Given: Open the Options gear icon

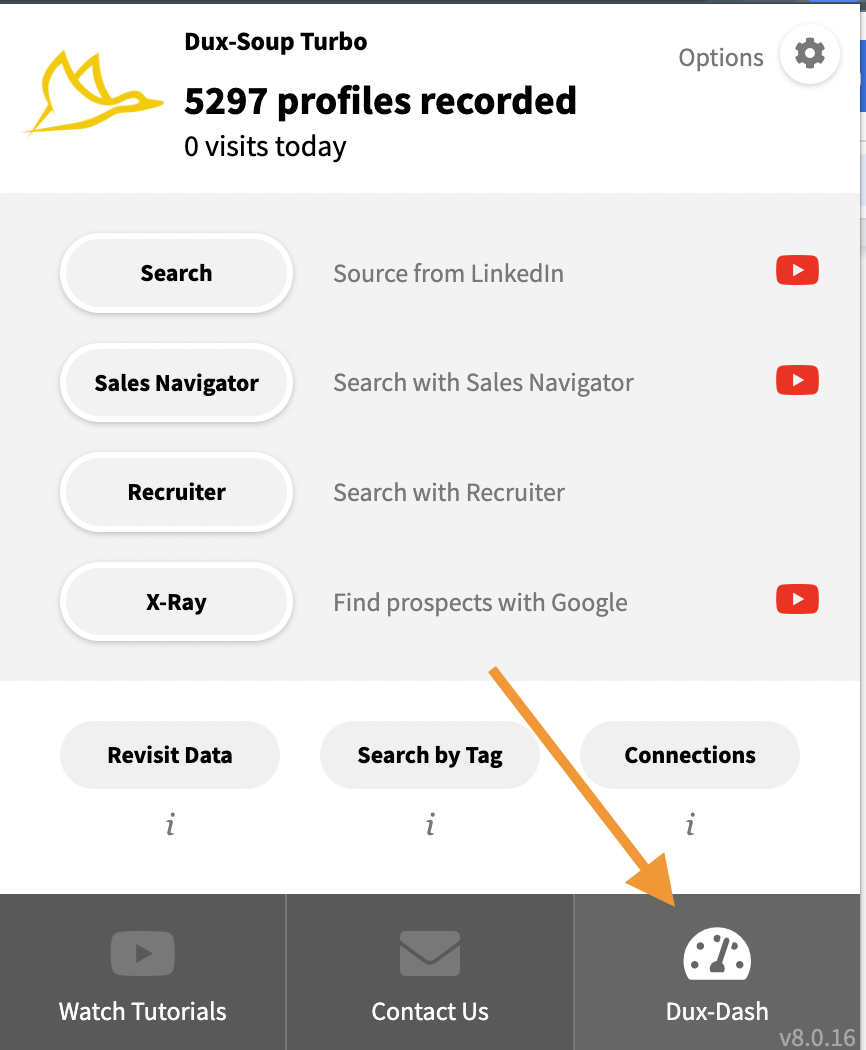Looking at the screenshot, I should (x=809, y=54).
